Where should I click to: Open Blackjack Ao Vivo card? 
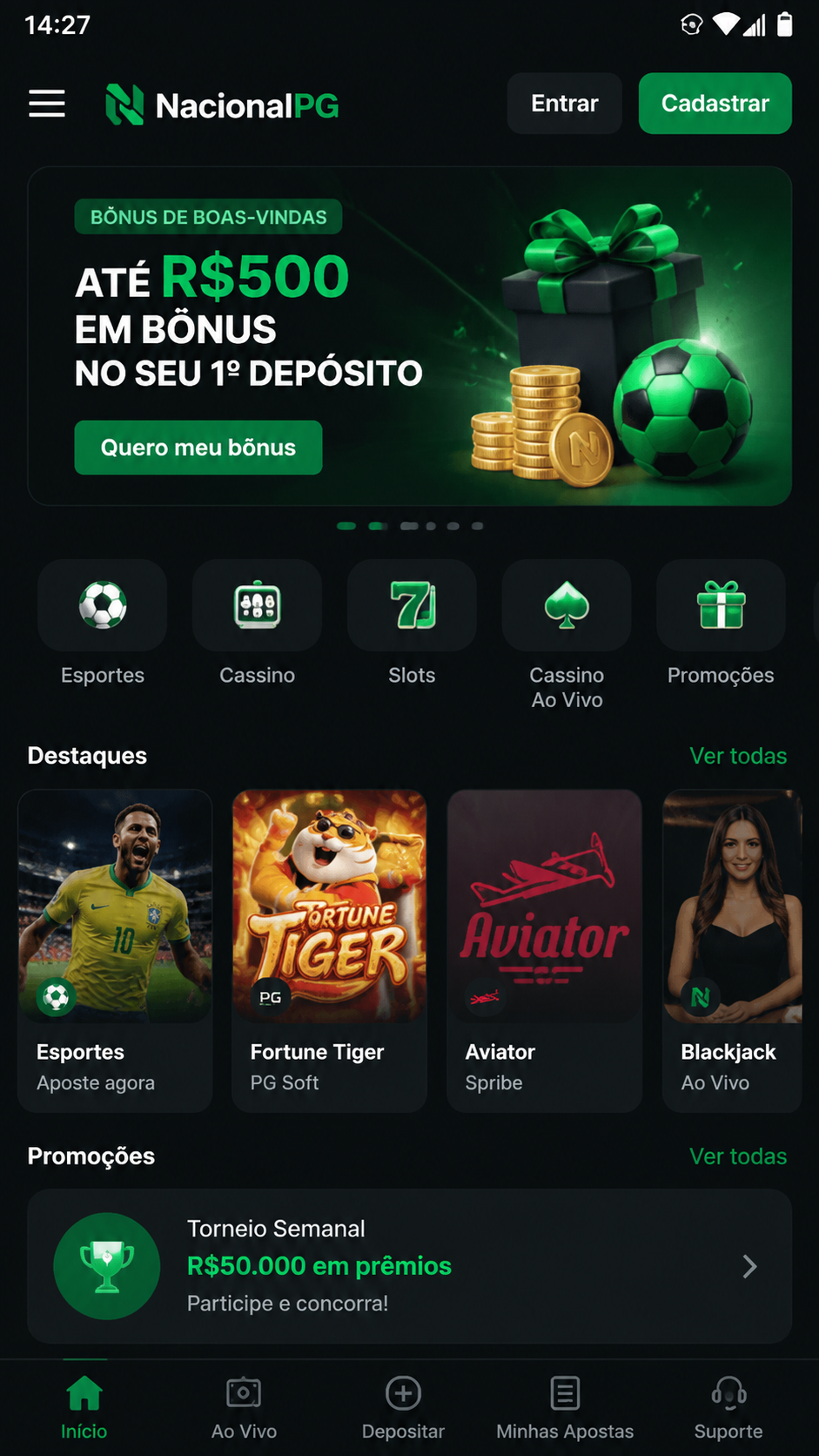pyautogui.click(x=732, y=951)
